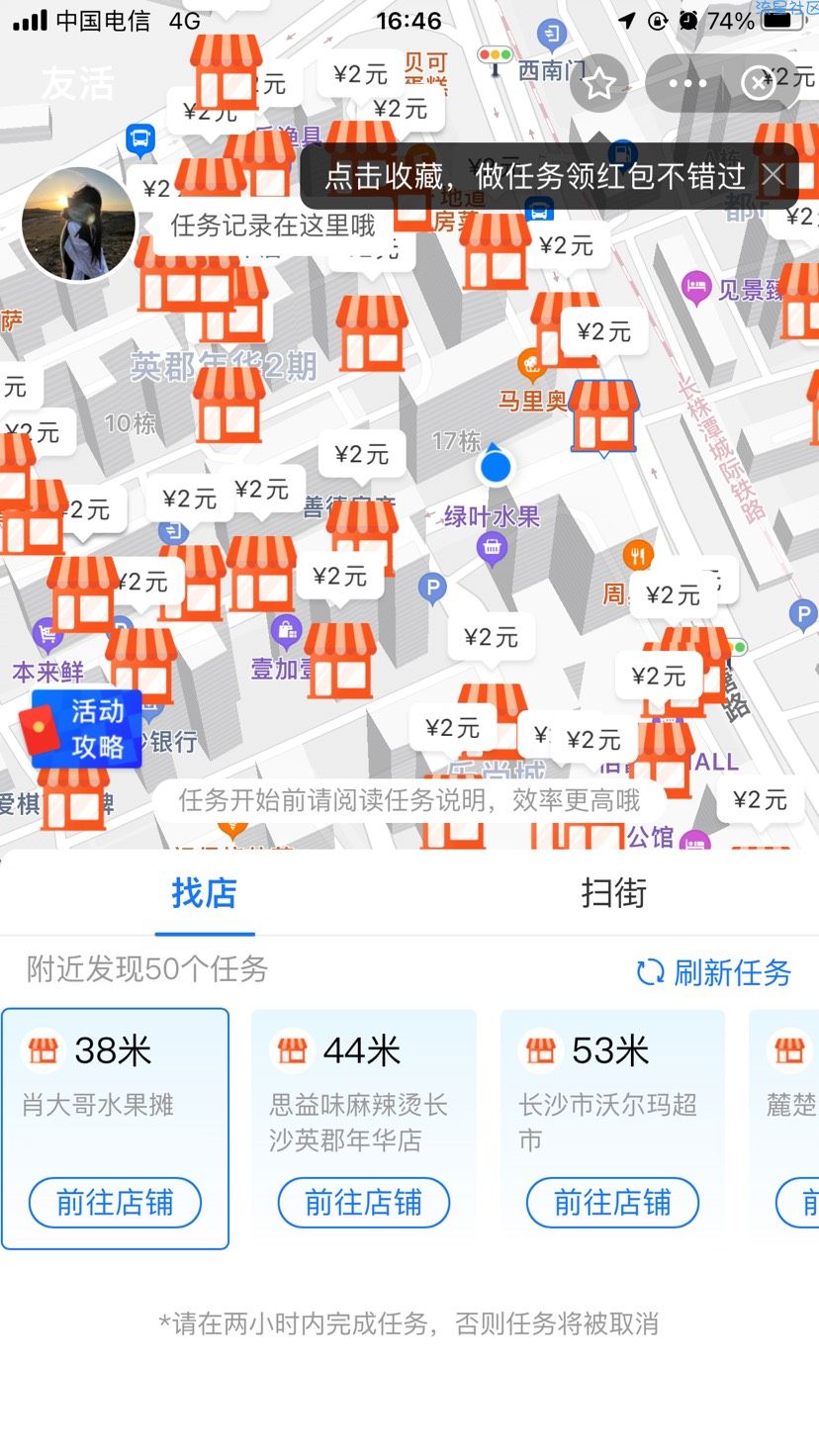This screenshot has height=1456, width=819.
Task: Select the highlighted shop marker near 马里奥
Action: [x=603, y=416]
